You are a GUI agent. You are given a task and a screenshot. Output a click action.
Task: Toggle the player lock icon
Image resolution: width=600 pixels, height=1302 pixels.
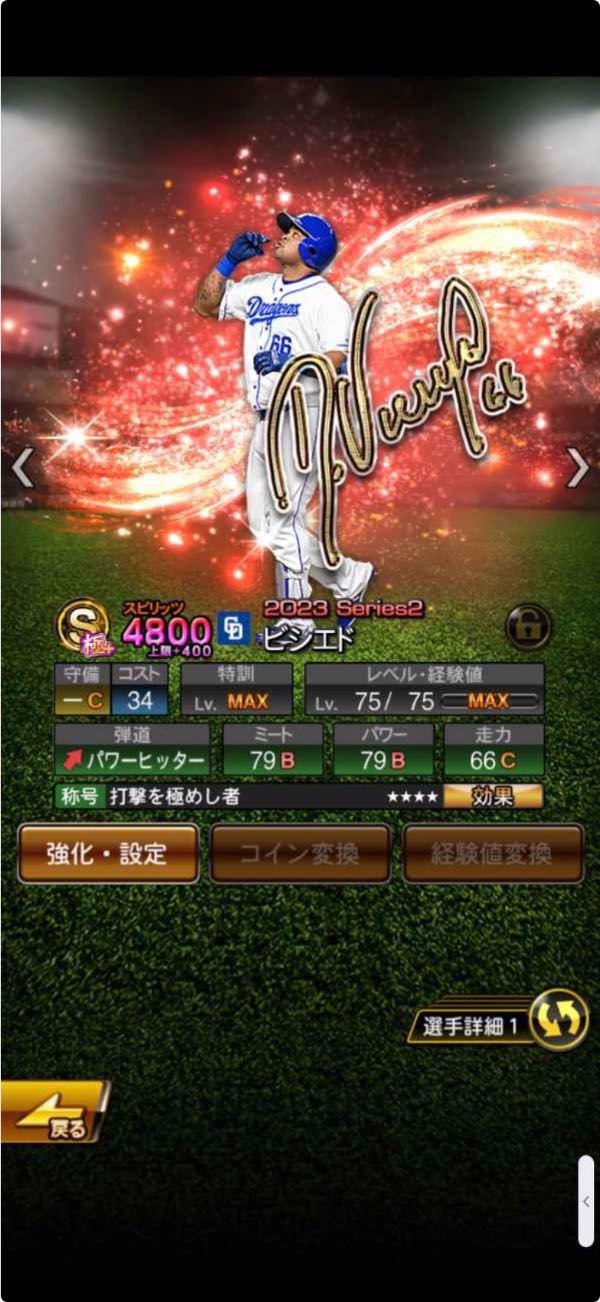528,627
